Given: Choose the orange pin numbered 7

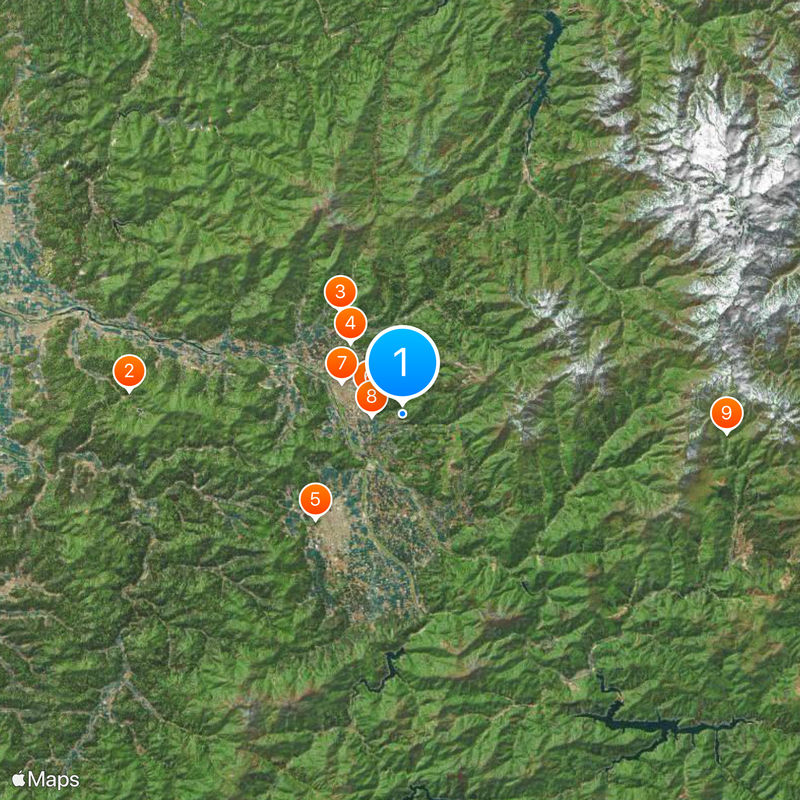Looking at the screenshot, I should (x=340, y=362).
